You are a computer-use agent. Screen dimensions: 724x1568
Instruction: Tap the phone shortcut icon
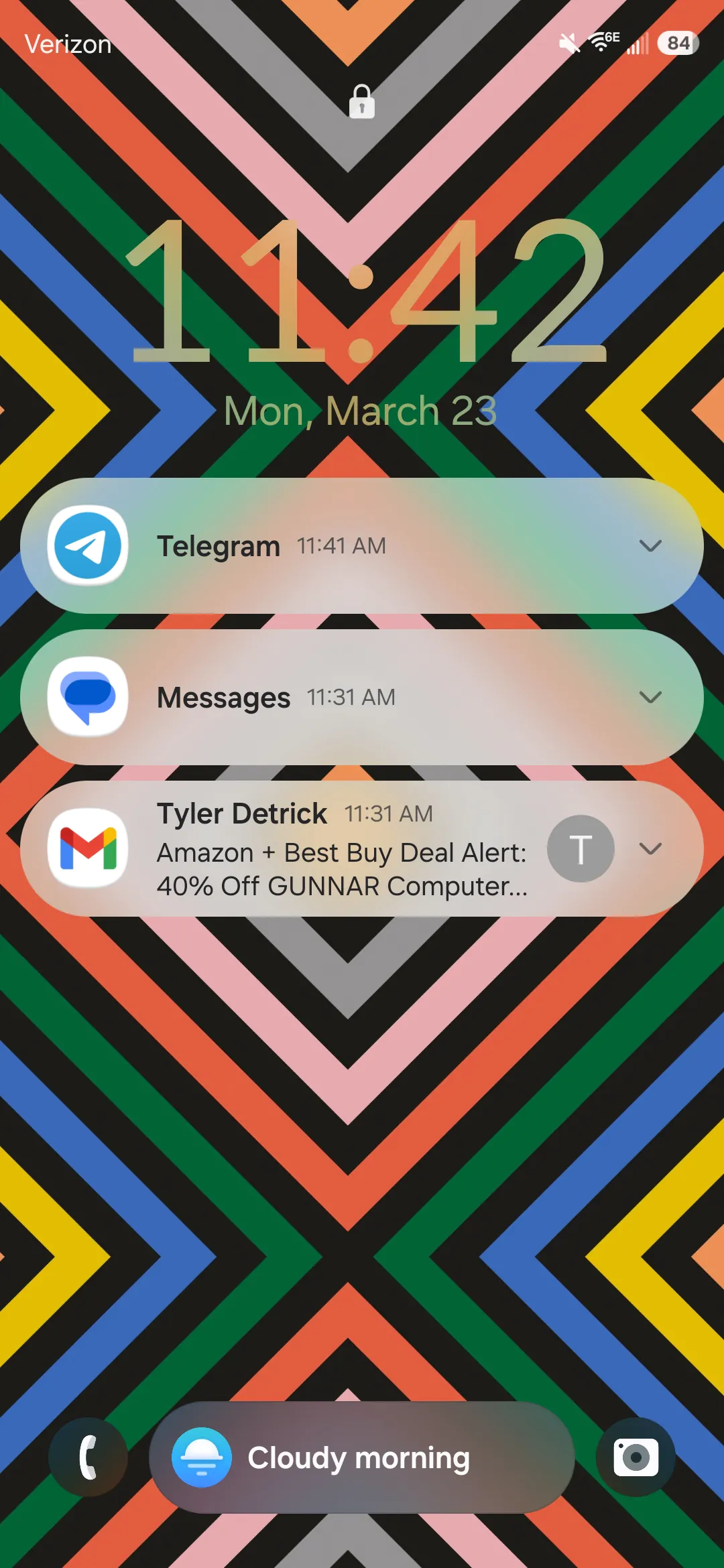click(x=88, y=1457)
